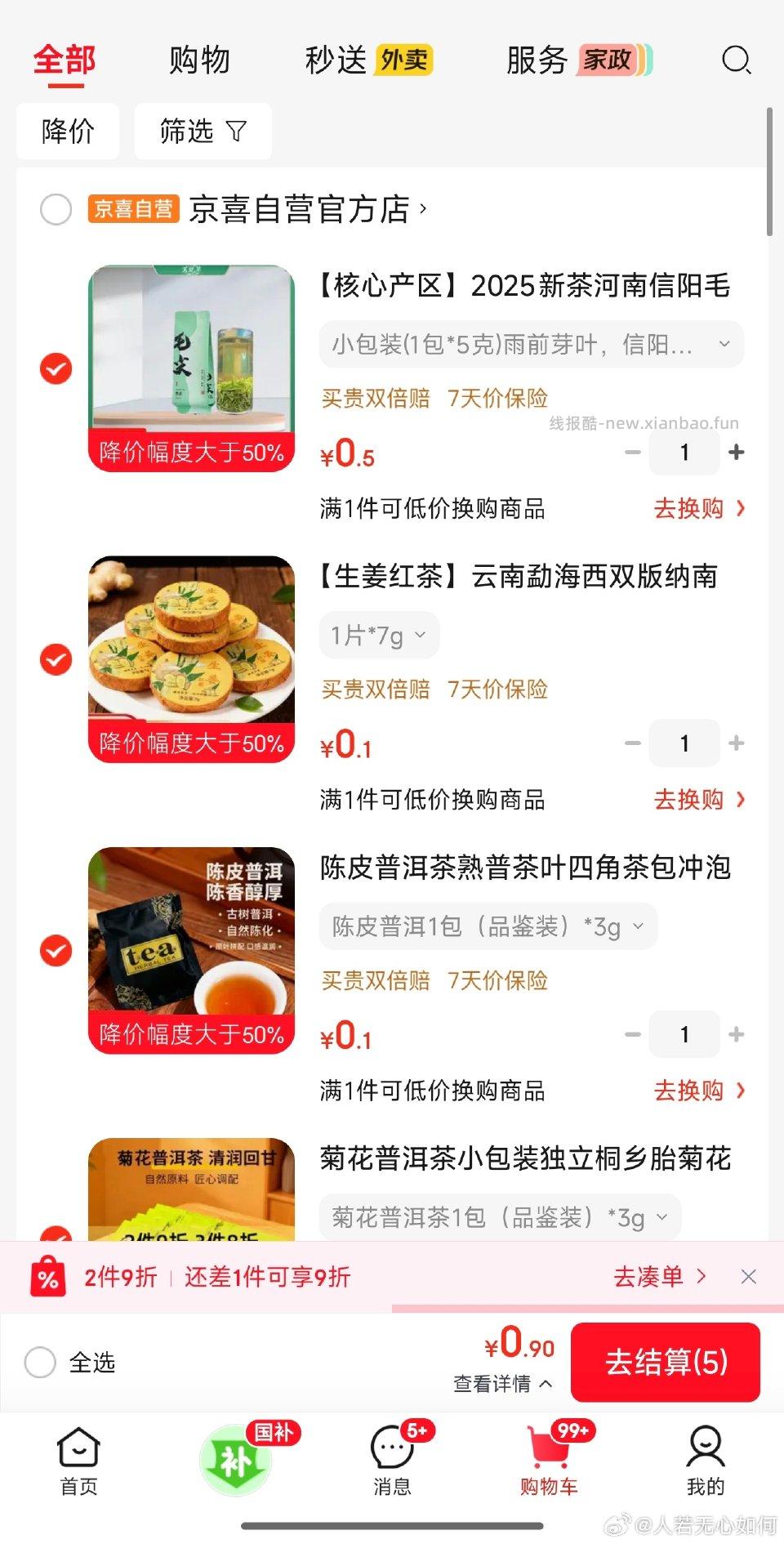Image resolution: width=784 pixels, height=1544 pixels.
Task: Increase quantity with the plus stepper
Action: click(x=736, y=452)
